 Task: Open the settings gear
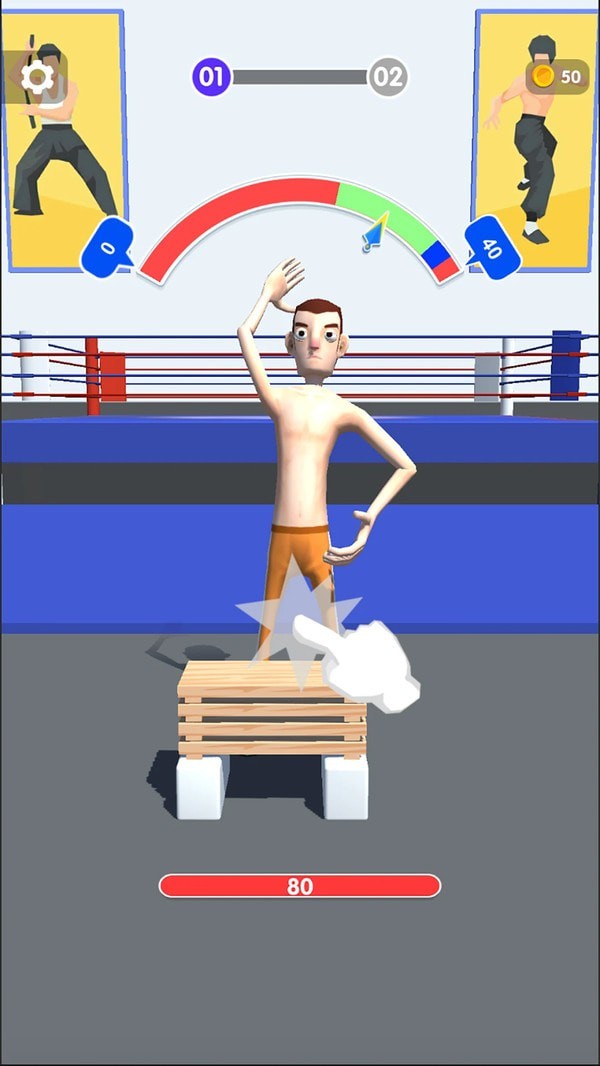38,77
